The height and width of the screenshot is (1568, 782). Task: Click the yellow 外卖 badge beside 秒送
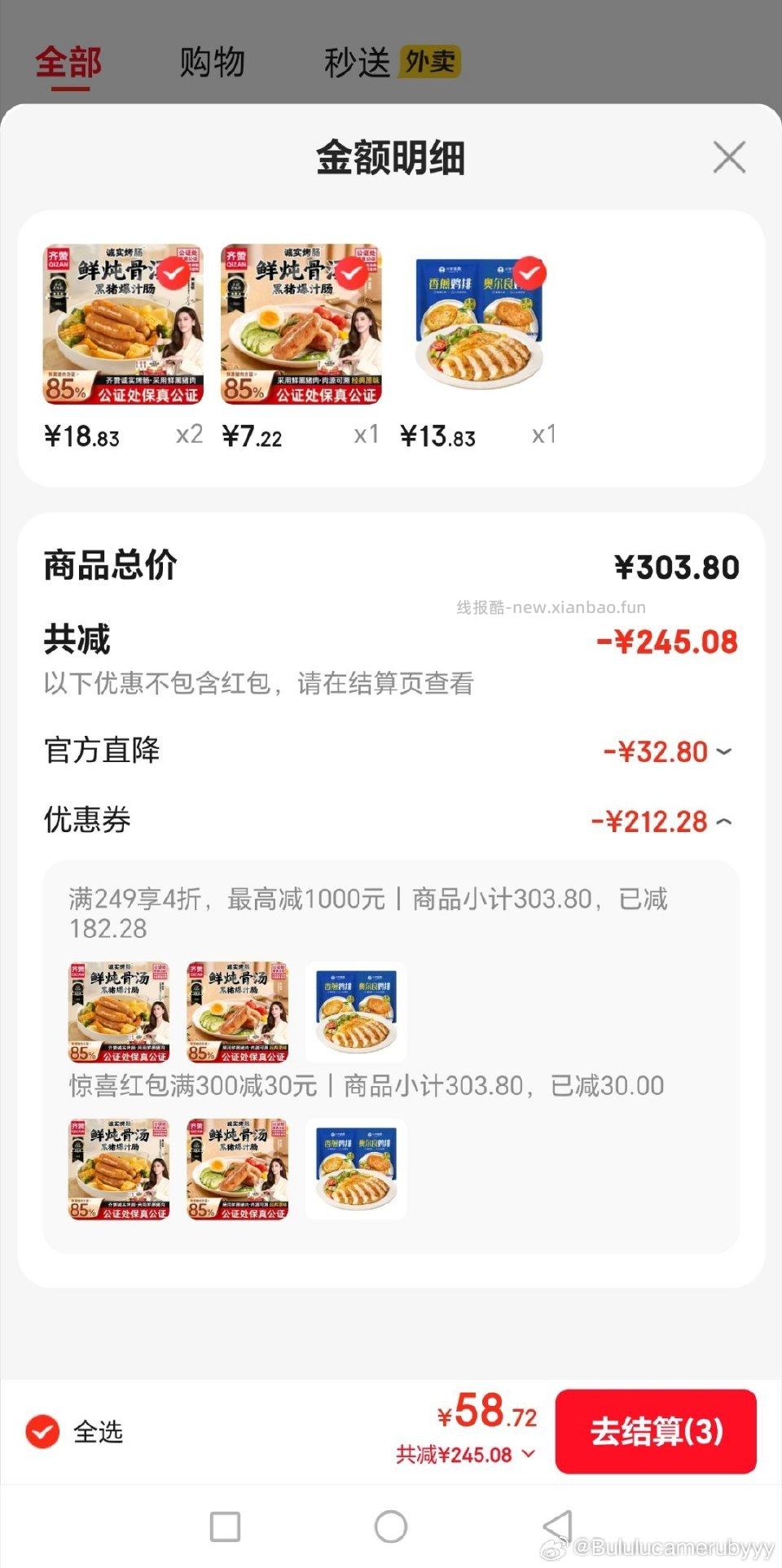(x=431, y=59)
